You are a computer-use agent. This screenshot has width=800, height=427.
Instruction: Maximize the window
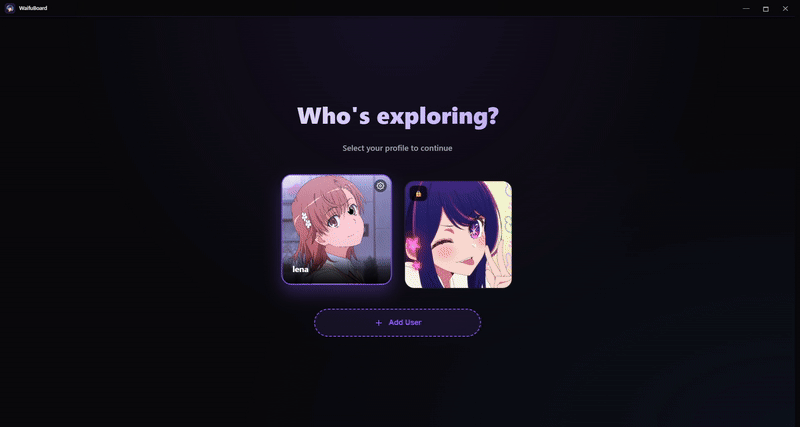coord(766,8)
